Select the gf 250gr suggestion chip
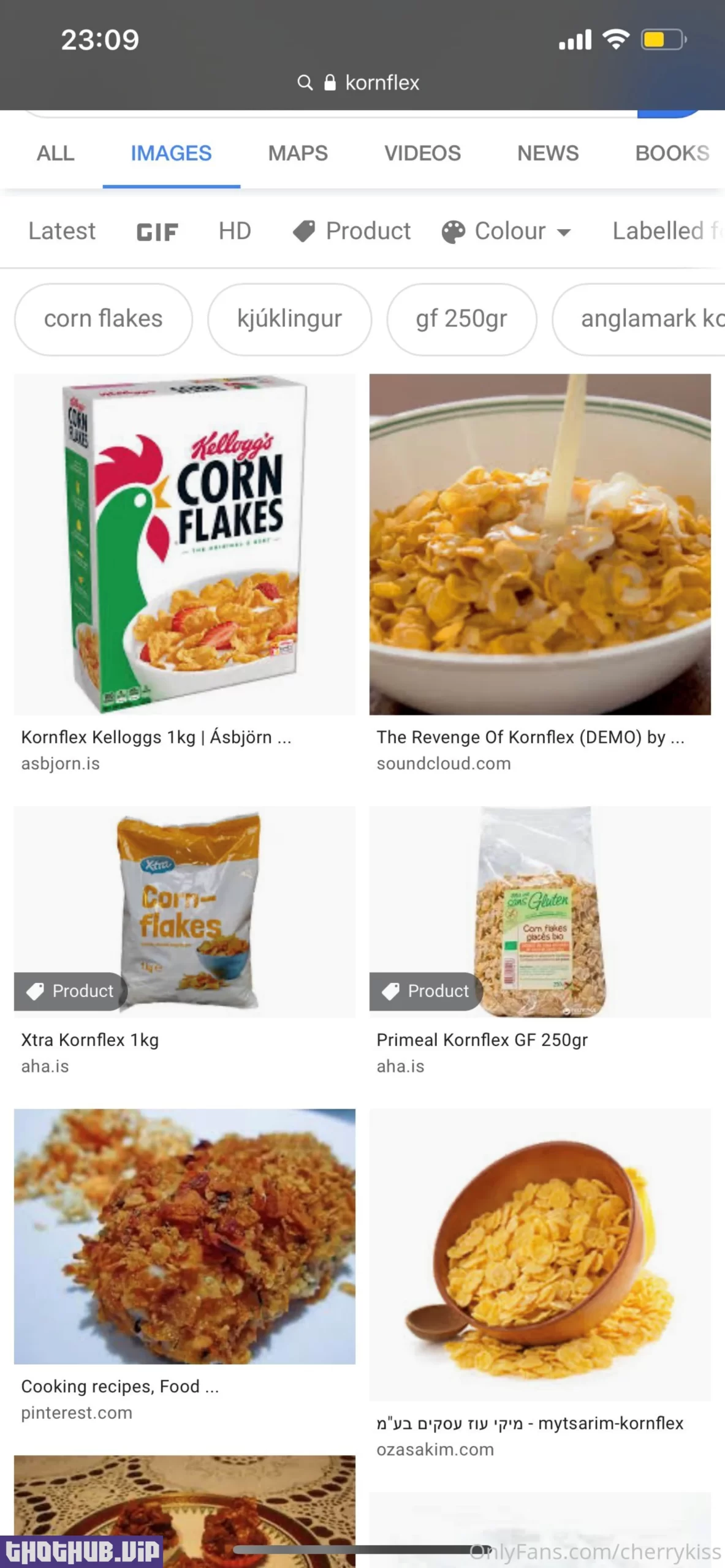Image resolution: width=725 pixels, height=1568 pixels. (461, 319)
